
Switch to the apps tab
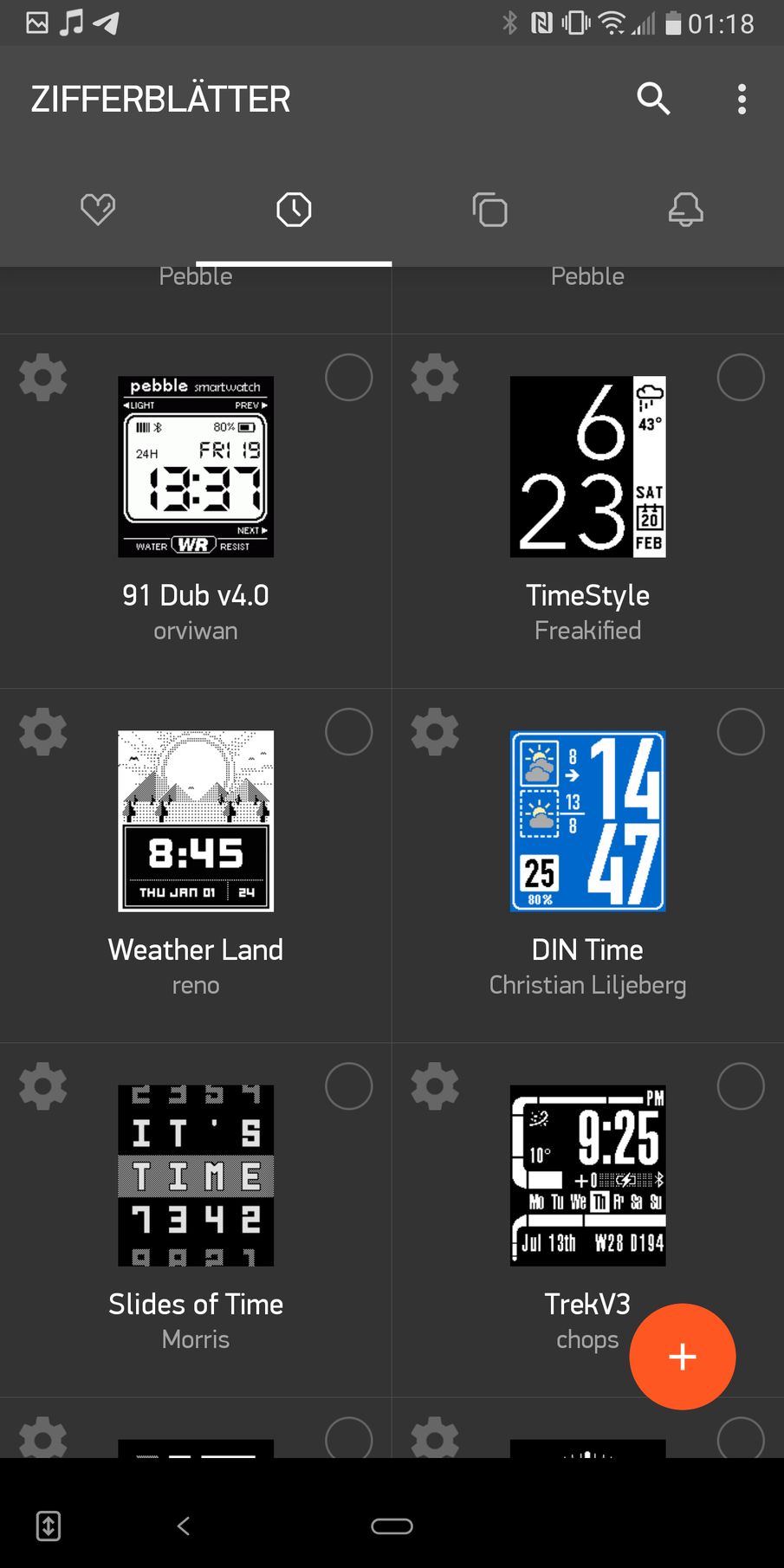pyautogui.click(x=489, y=210)
